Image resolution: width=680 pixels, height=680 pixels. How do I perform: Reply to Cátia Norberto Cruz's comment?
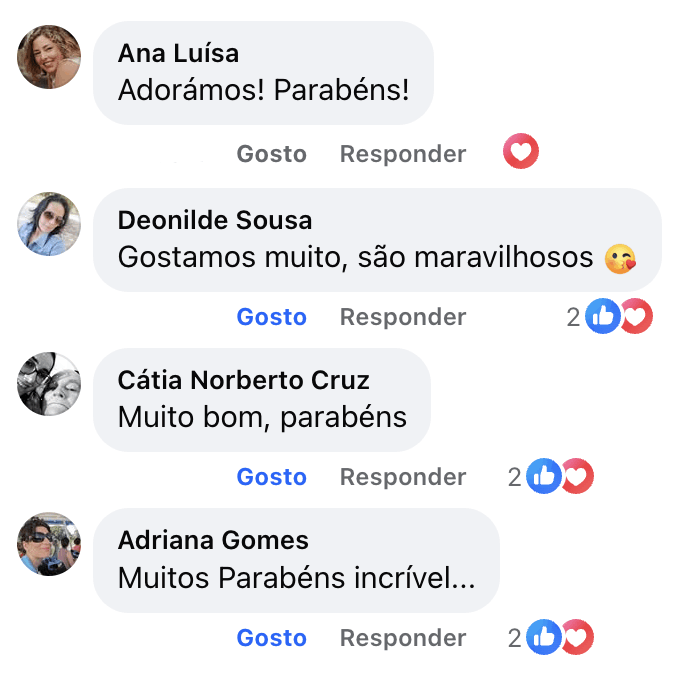click(402, 477)
